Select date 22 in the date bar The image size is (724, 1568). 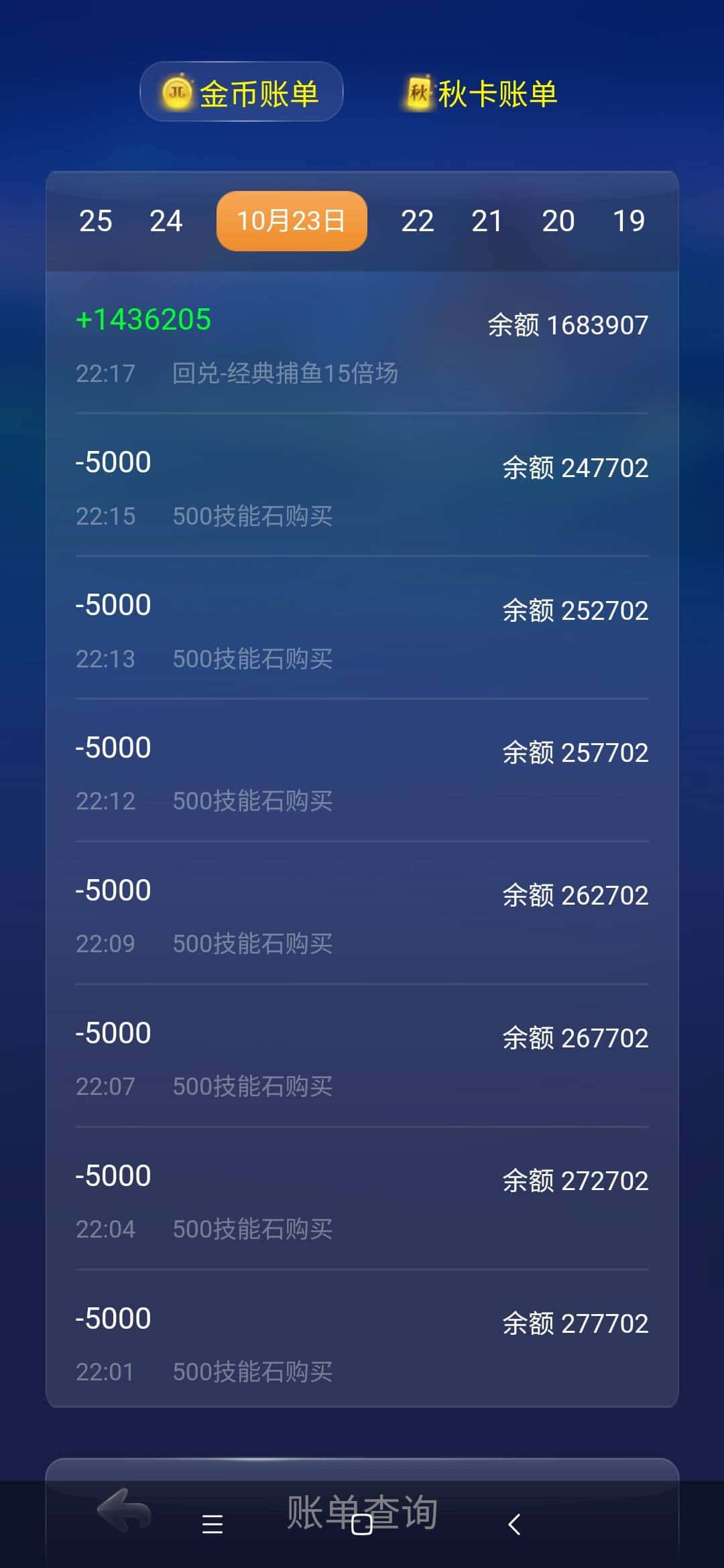coord(418,221)
